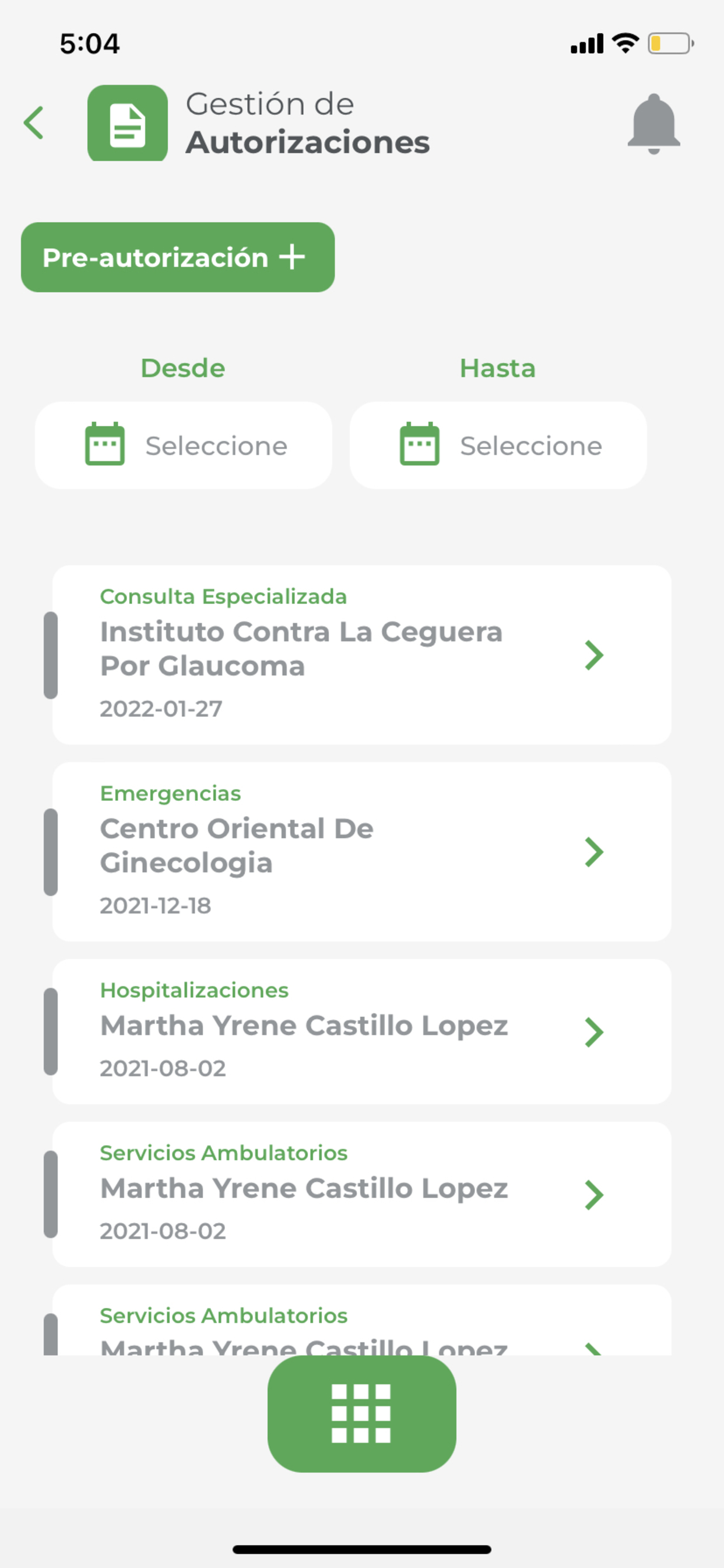Create a new Pre-autorización
The image size is (724, 1568).
(x=178, y=257)
